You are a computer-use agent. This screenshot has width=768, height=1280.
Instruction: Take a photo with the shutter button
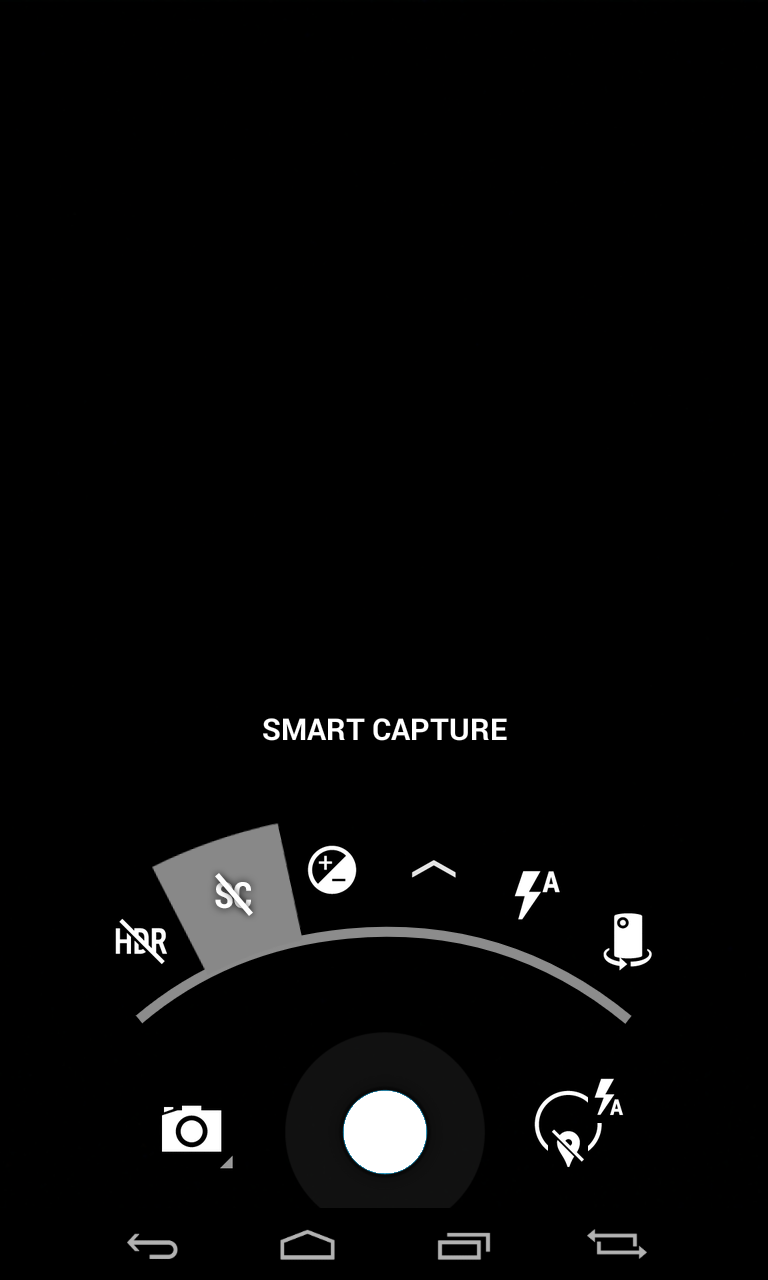(385, 1132)
